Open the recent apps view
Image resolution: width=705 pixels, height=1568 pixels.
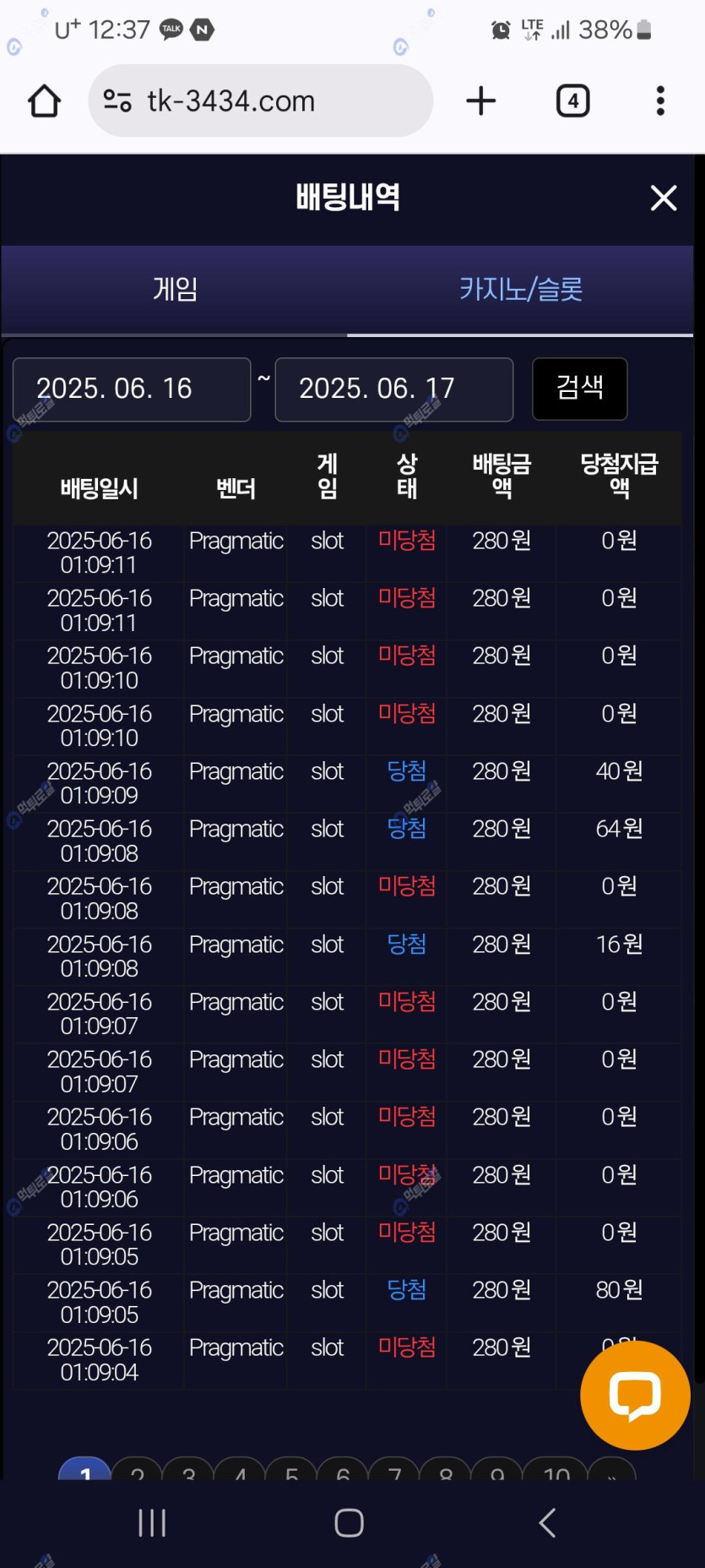point(152,1523)
